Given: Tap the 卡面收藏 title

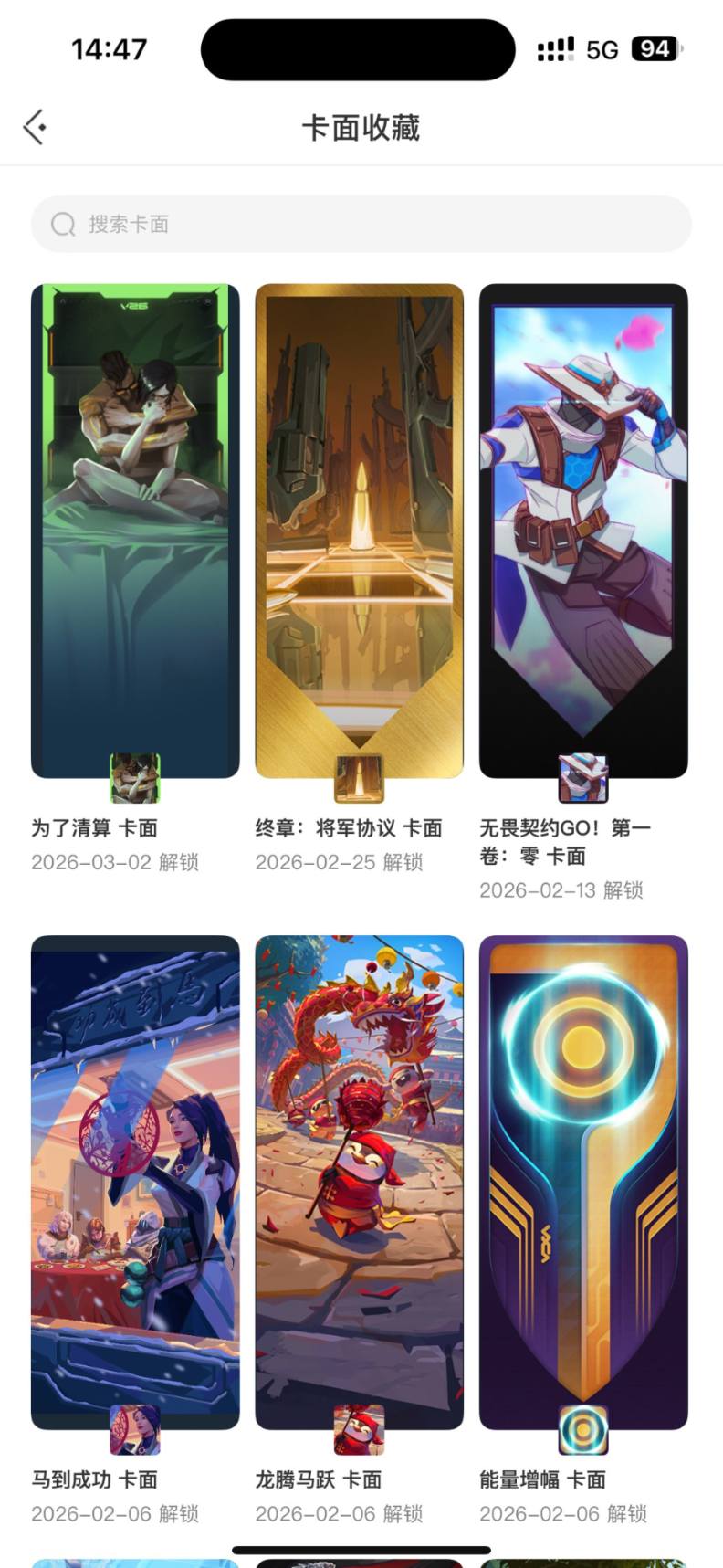Looking at the screenshot, I should point(361,128).
